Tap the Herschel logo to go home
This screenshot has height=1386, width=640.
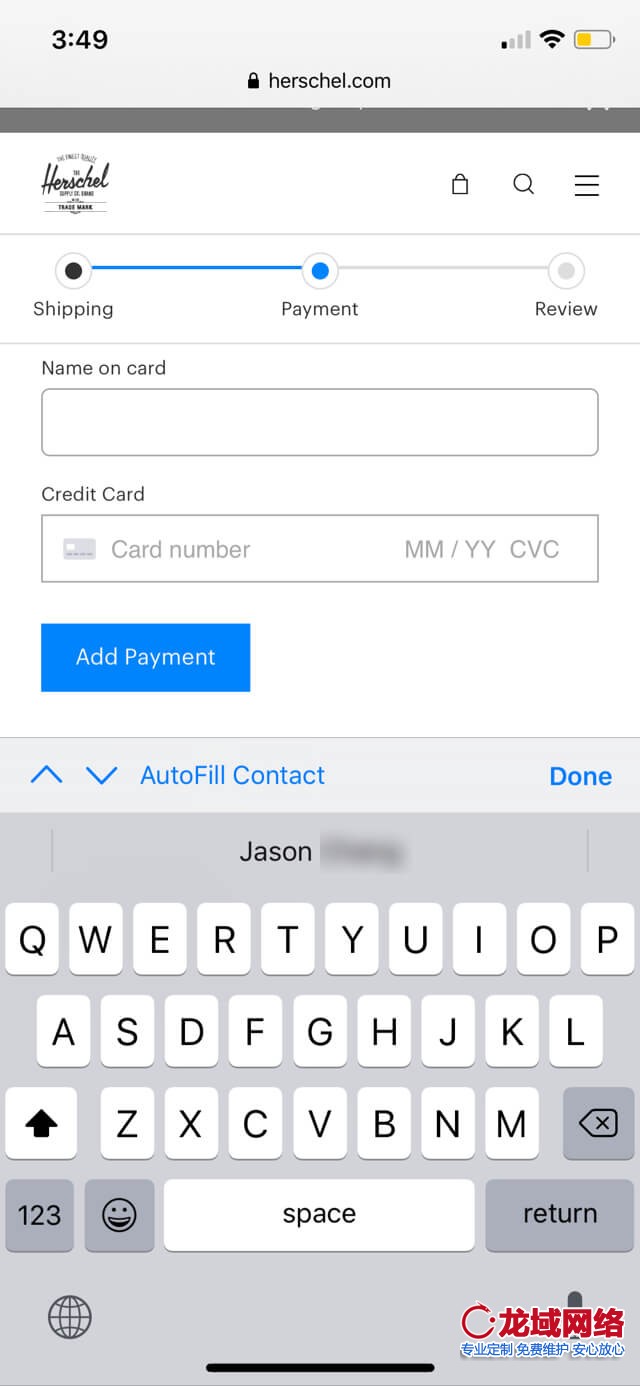pos(75,184)
